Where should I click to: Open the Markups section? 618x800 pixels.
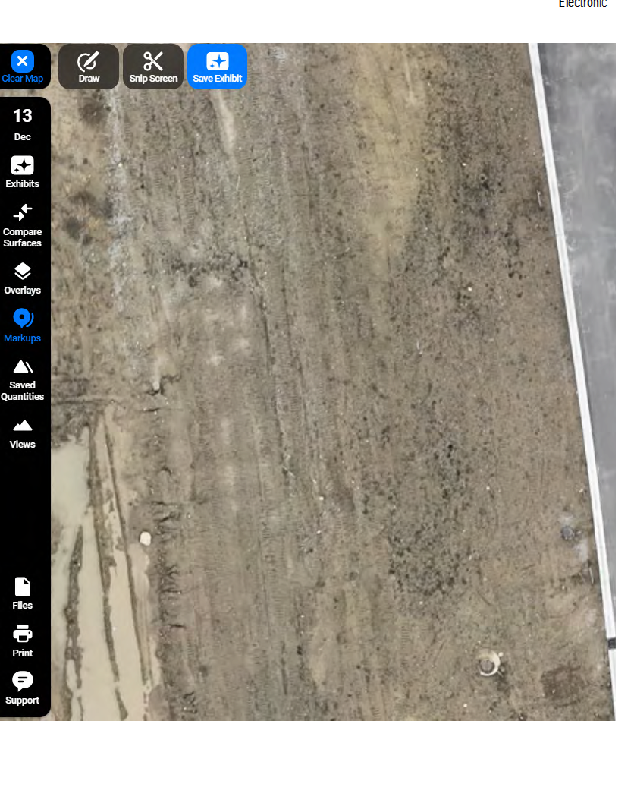22,326
